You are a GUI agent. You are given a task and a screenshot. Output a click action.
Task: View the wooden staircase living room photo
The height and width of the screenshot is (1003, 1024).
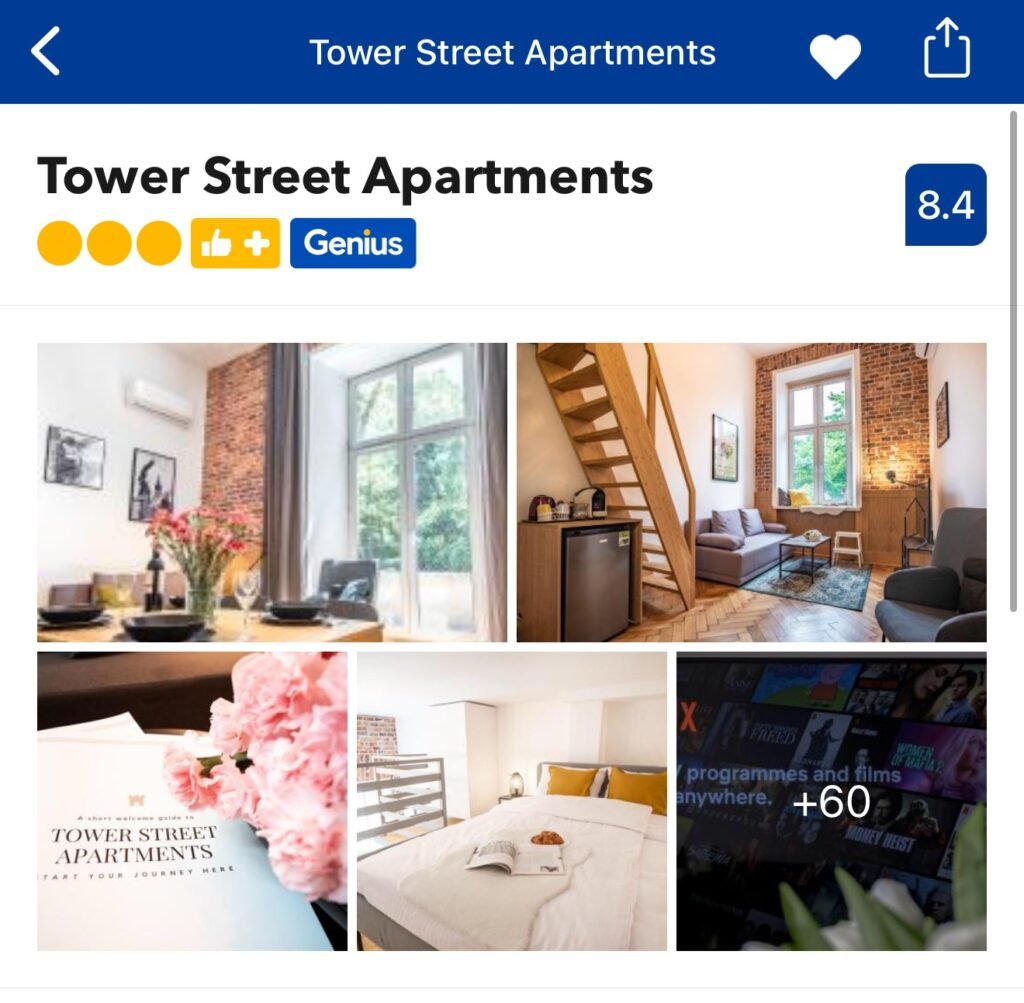click(751, 492)
